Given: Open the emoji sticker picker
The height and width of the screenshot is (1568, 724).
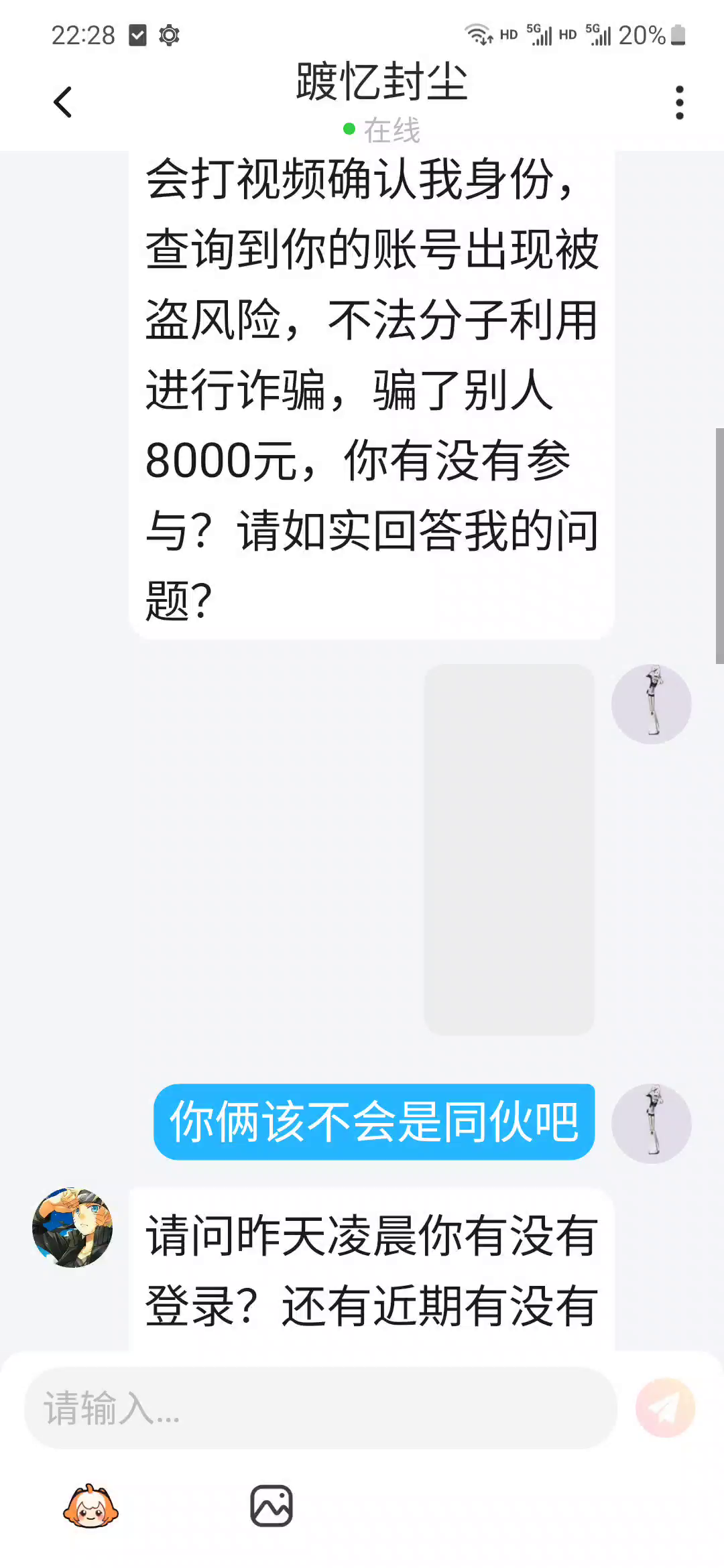Looking at the screenshot, I should click(x=91, y=1506).
